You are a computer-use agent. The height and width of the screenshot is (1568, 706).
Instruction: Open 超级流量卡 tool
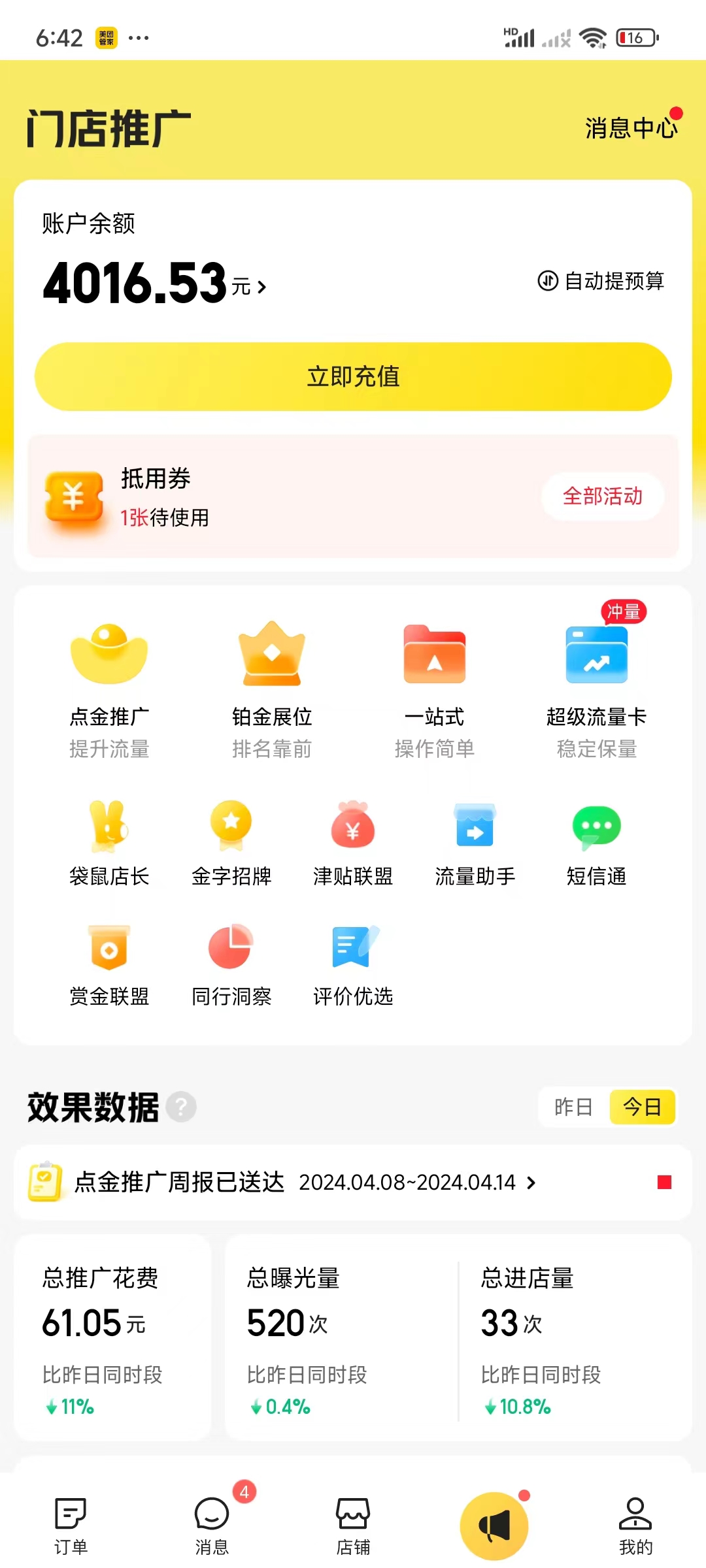596,689
